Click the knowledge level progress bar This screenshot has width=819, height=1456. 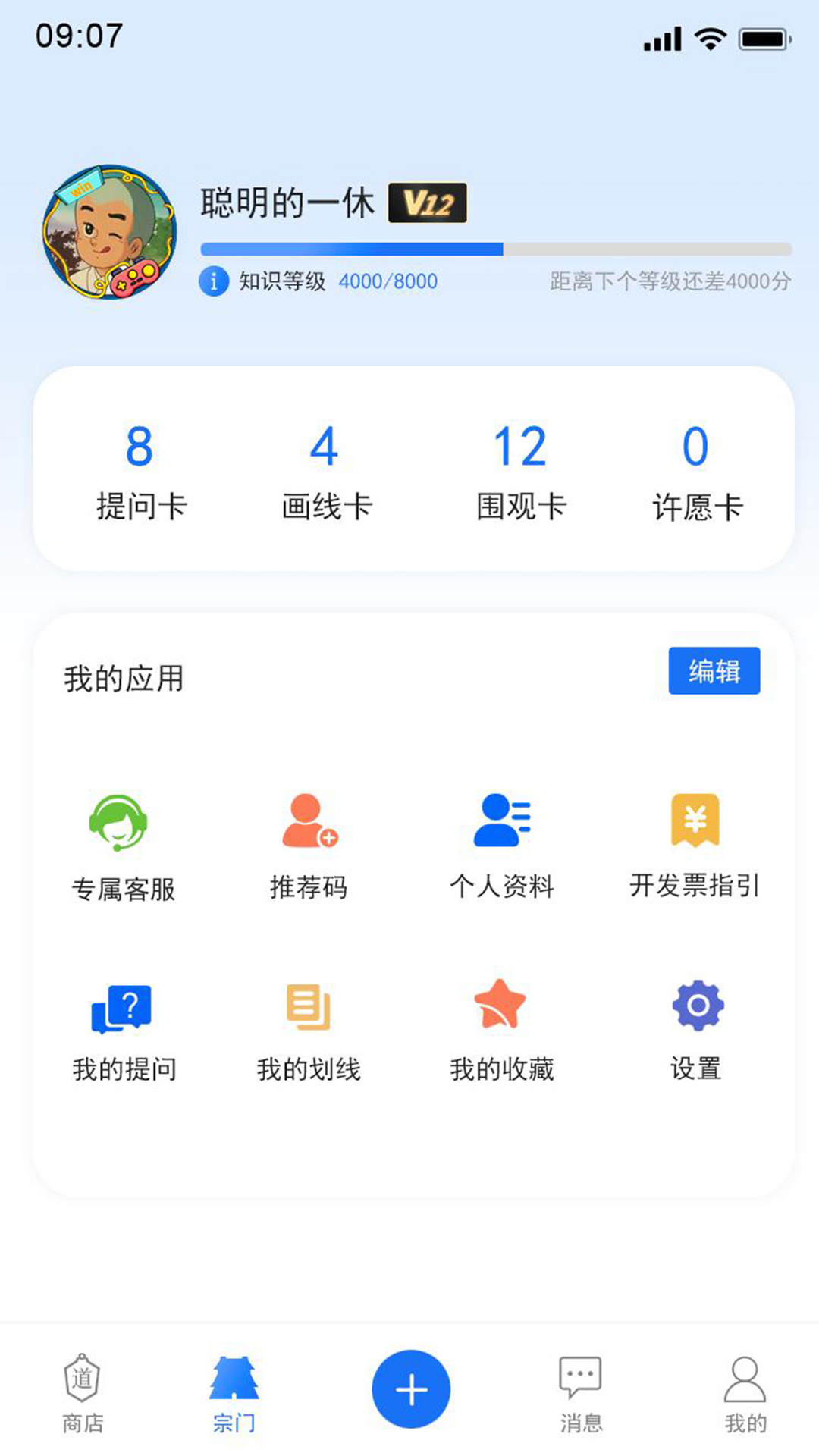pos(493,248)
